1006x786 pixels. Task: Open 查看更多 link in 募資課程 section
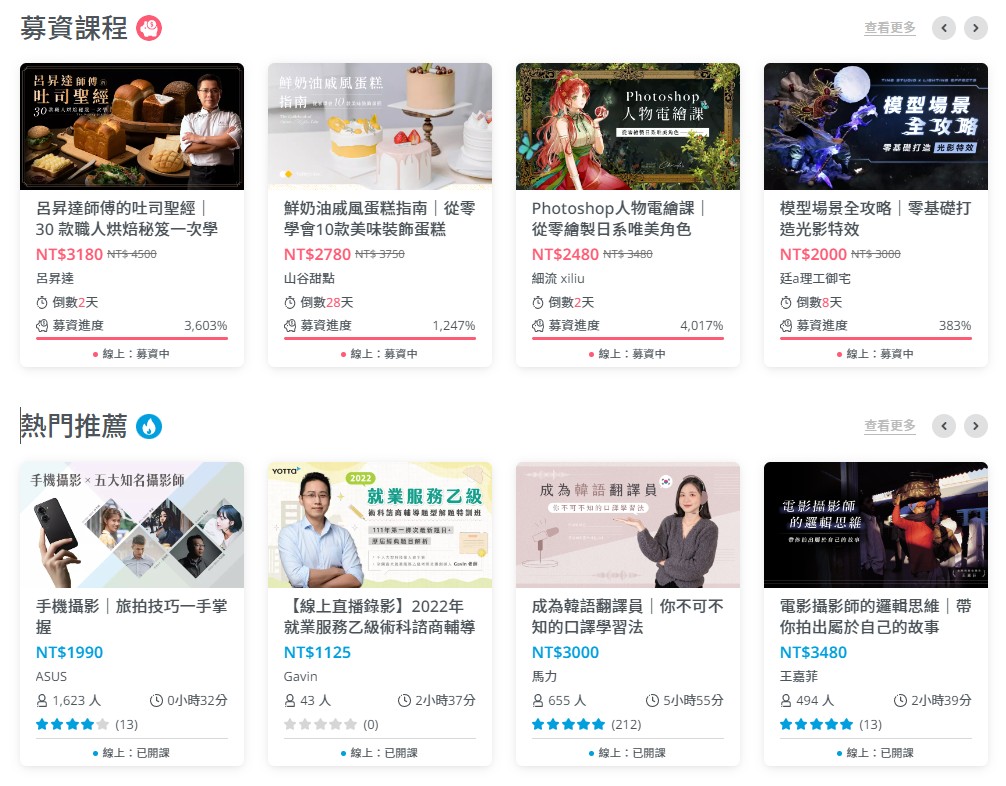[889, 28]
